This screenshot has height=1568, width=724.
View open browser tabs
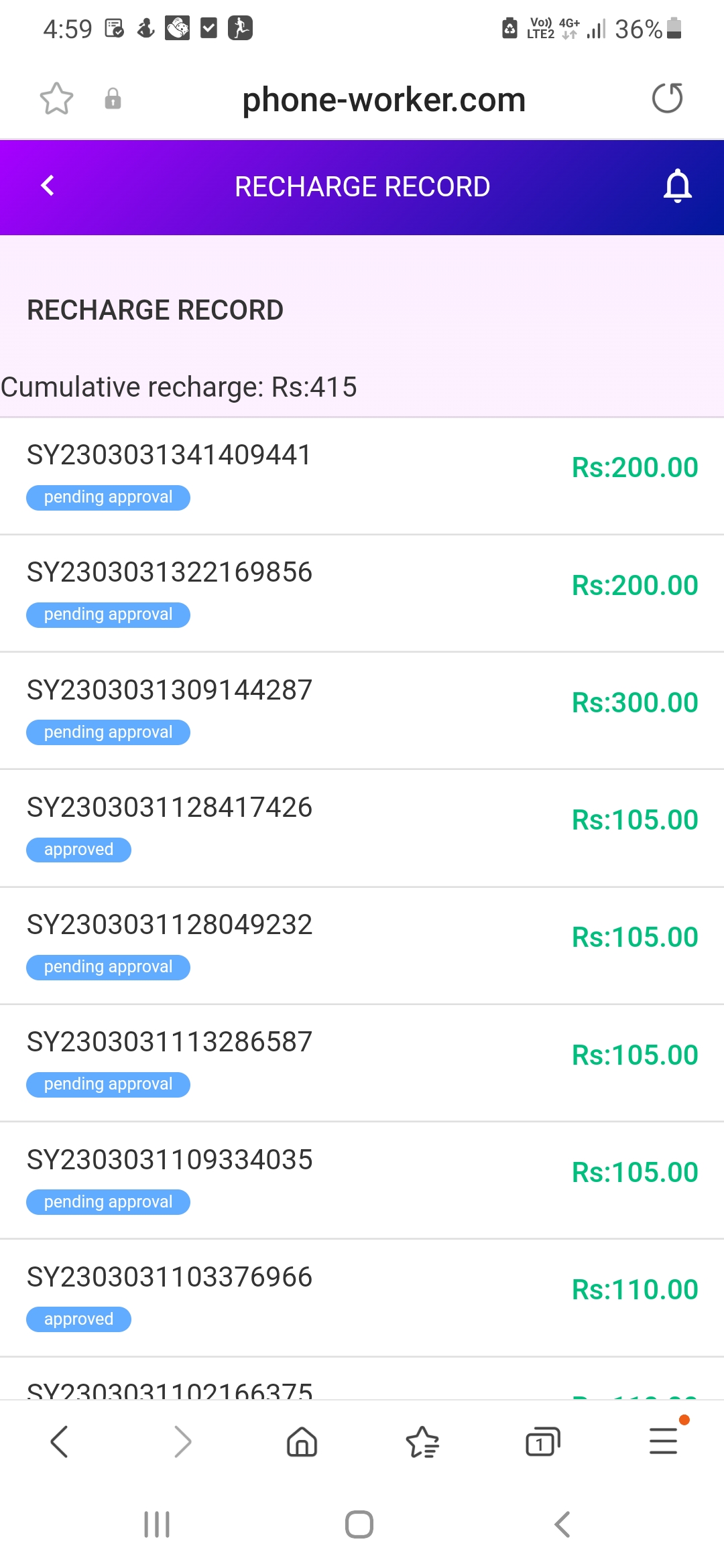542,1441
